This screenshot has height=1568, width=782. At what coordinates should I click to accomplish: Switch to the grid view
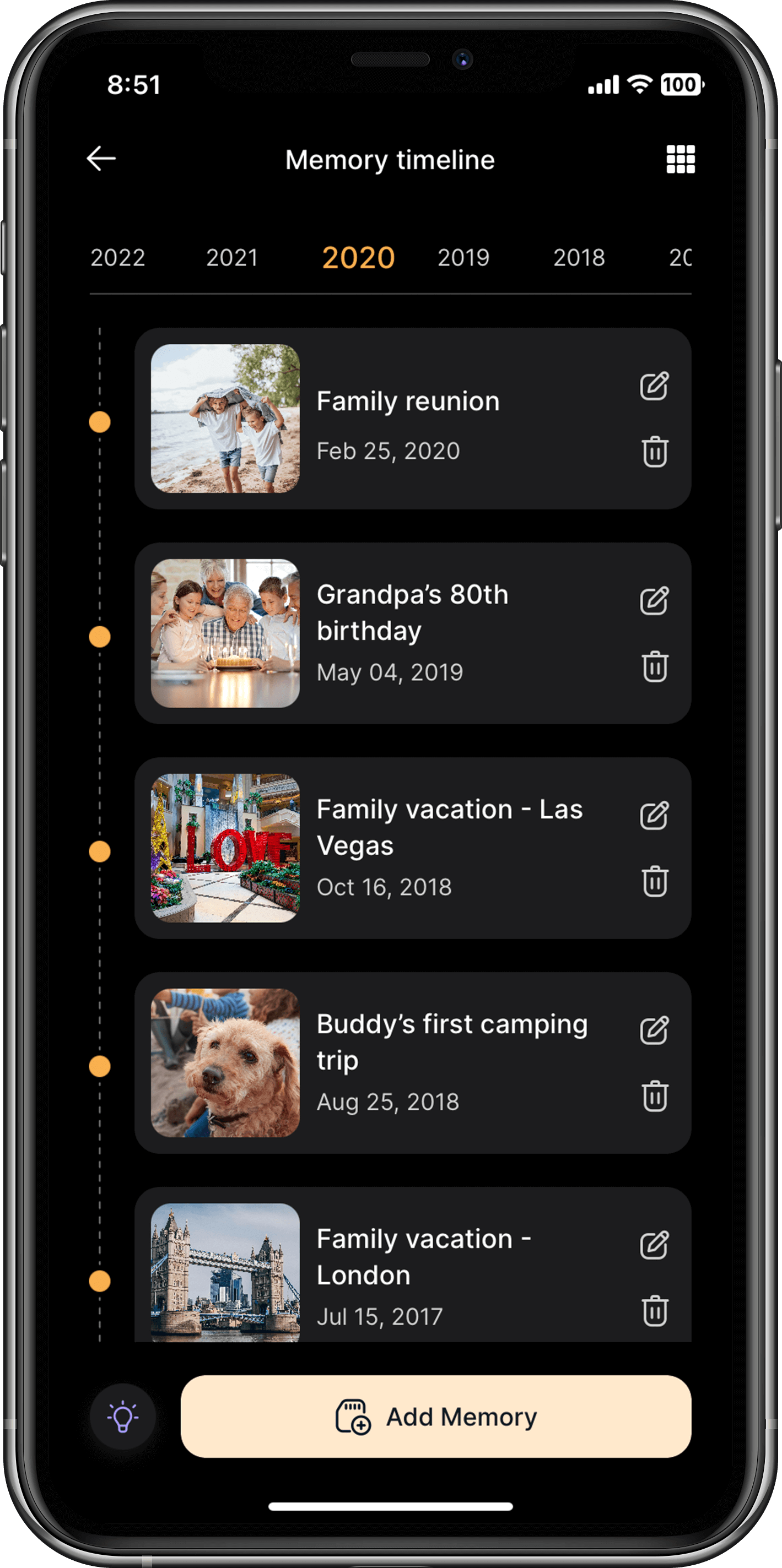click(x=680, y=160)
